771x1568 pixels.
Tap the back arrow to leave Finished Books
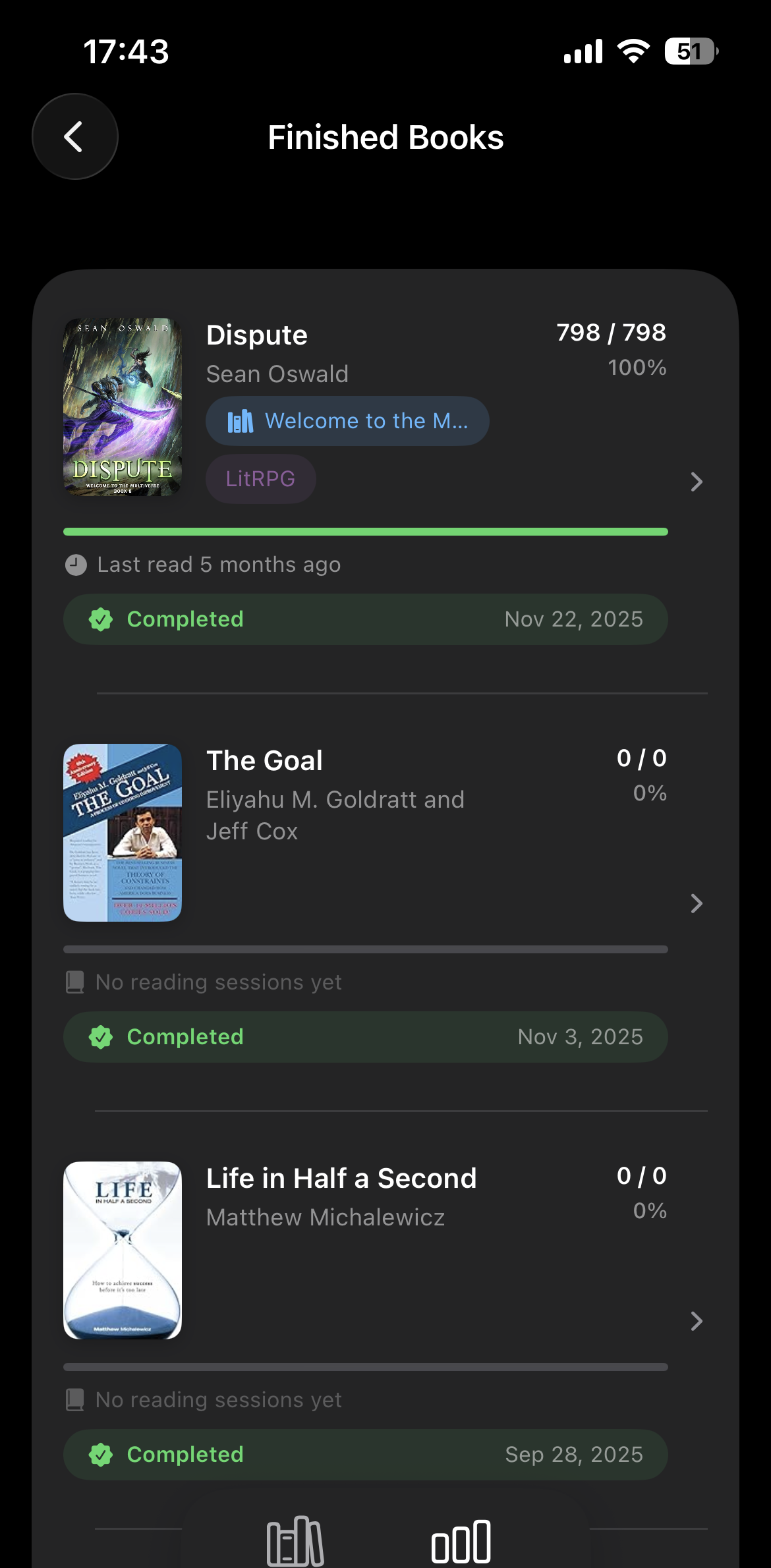pyautogui.click(x=74, y=136)
